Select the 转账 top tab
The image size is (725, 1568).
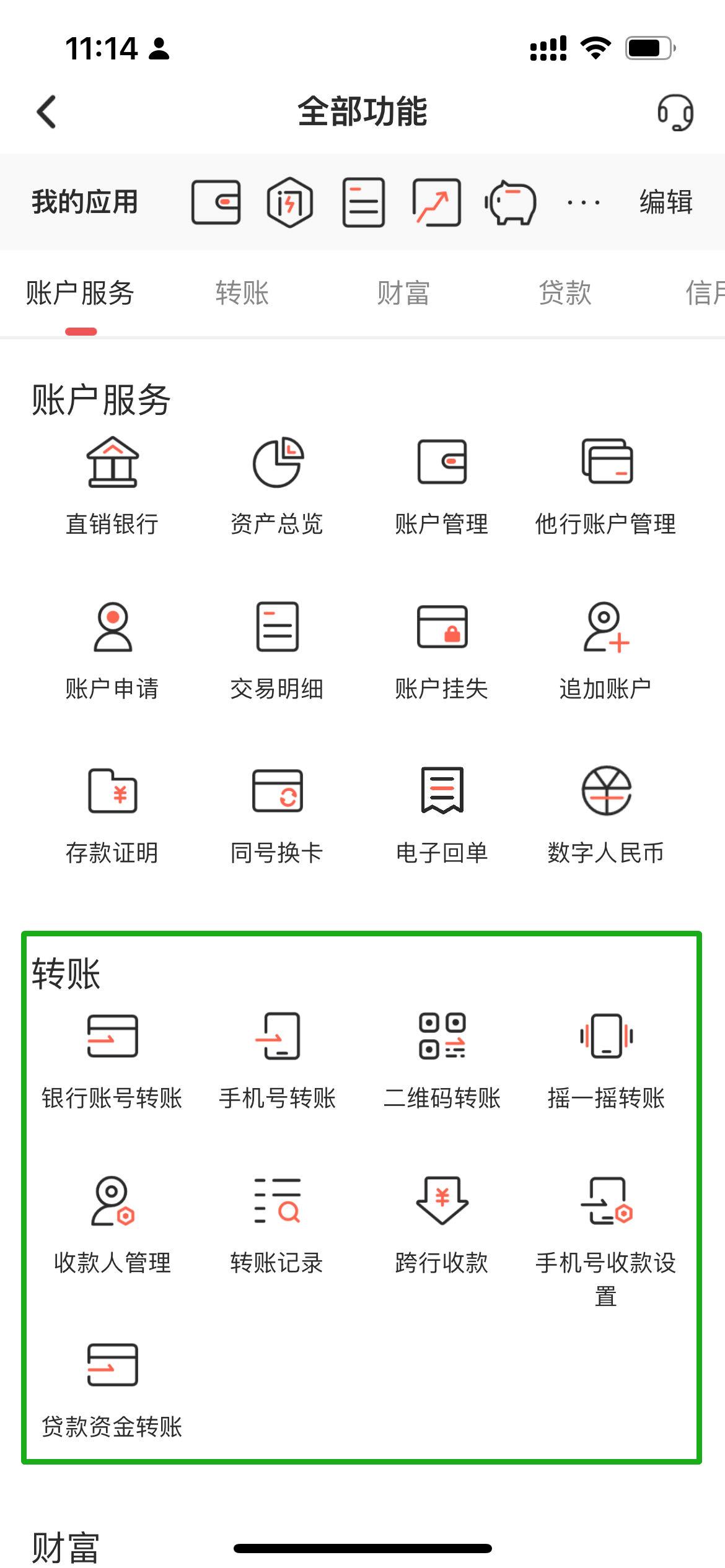pyautogui.click(x=242, y=293)
